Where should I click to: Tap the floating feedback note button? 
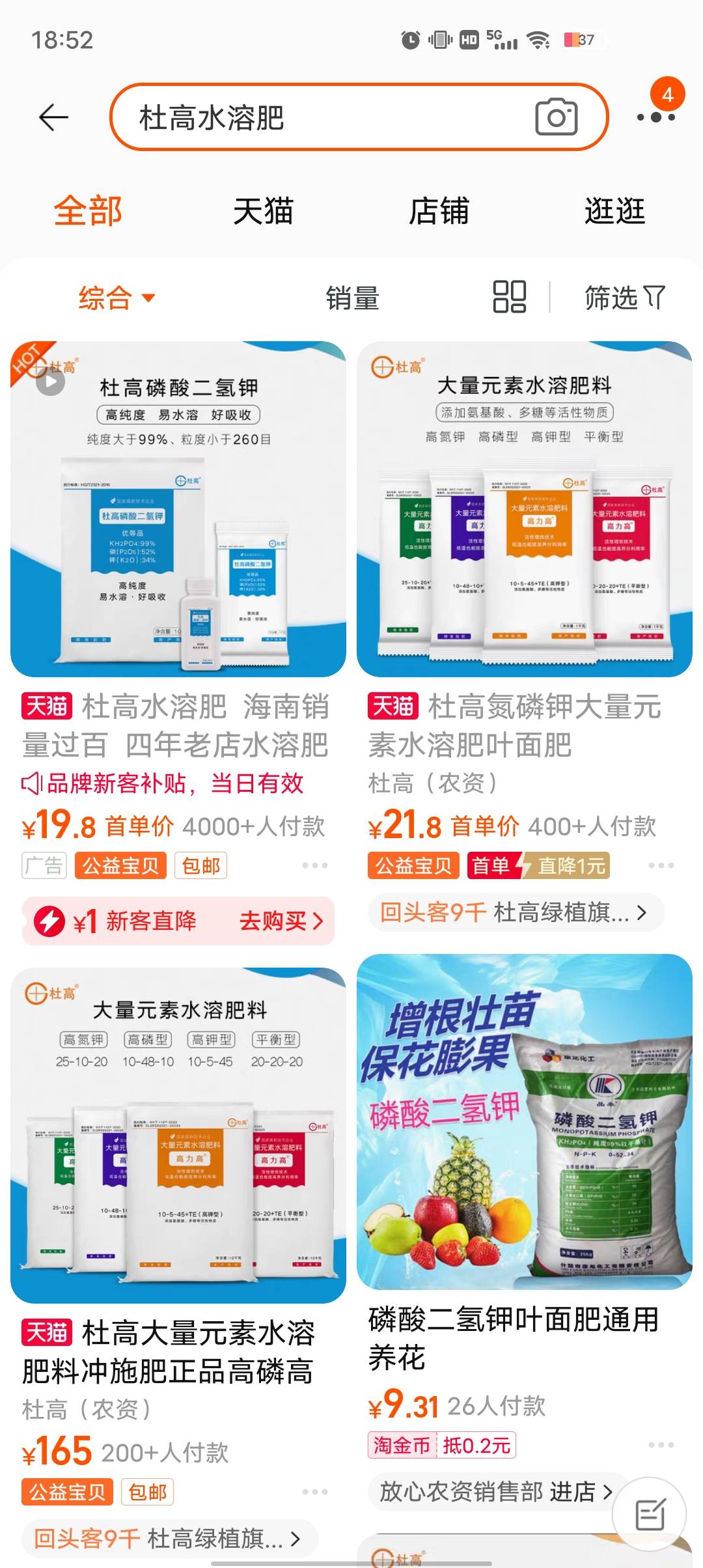(x=650, y=1513)
